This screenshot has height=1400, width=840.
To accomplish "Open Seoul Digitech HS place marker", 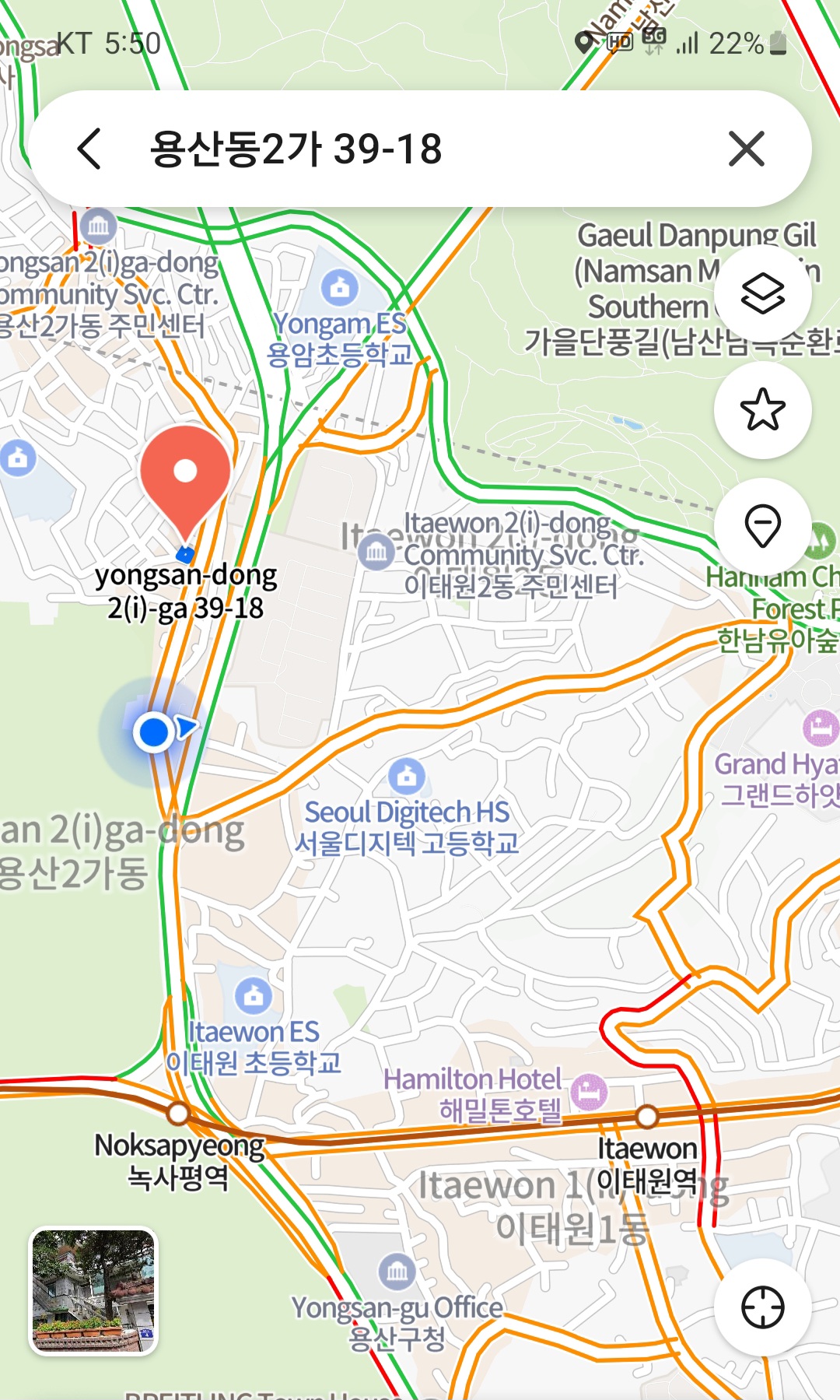I will tap(407, 776).
